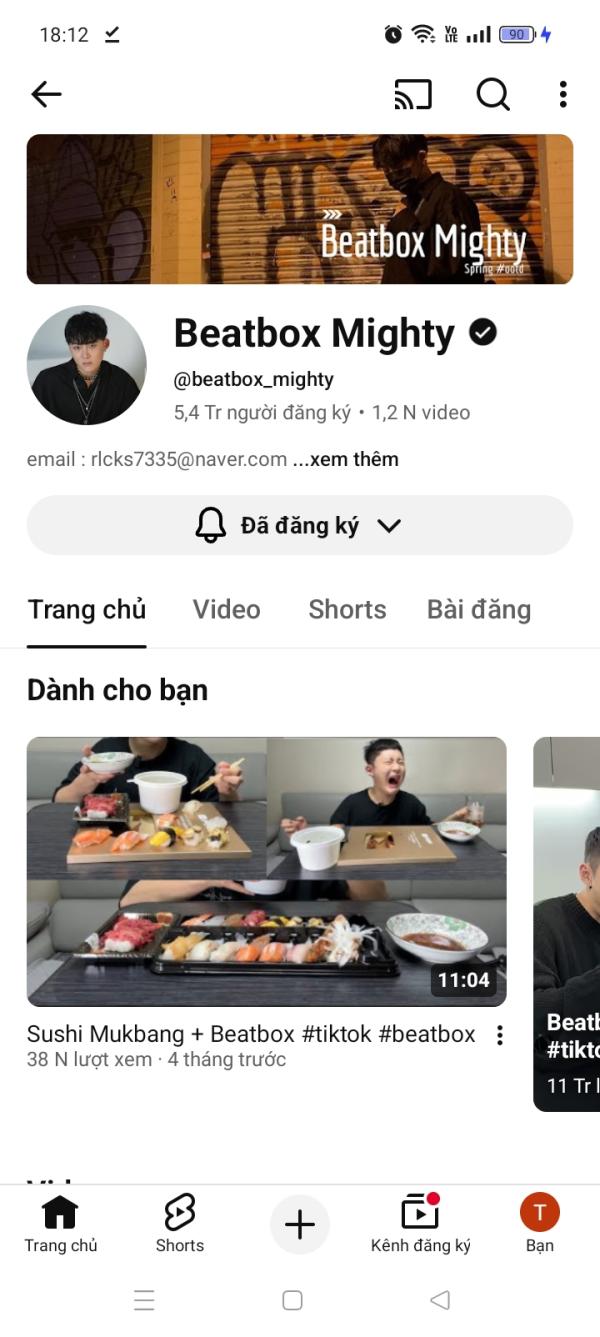Screen dimensions: 600x1337
Task: Play the Sushi Mukbang + Beatbox video
Action: (x=267, y=871)
